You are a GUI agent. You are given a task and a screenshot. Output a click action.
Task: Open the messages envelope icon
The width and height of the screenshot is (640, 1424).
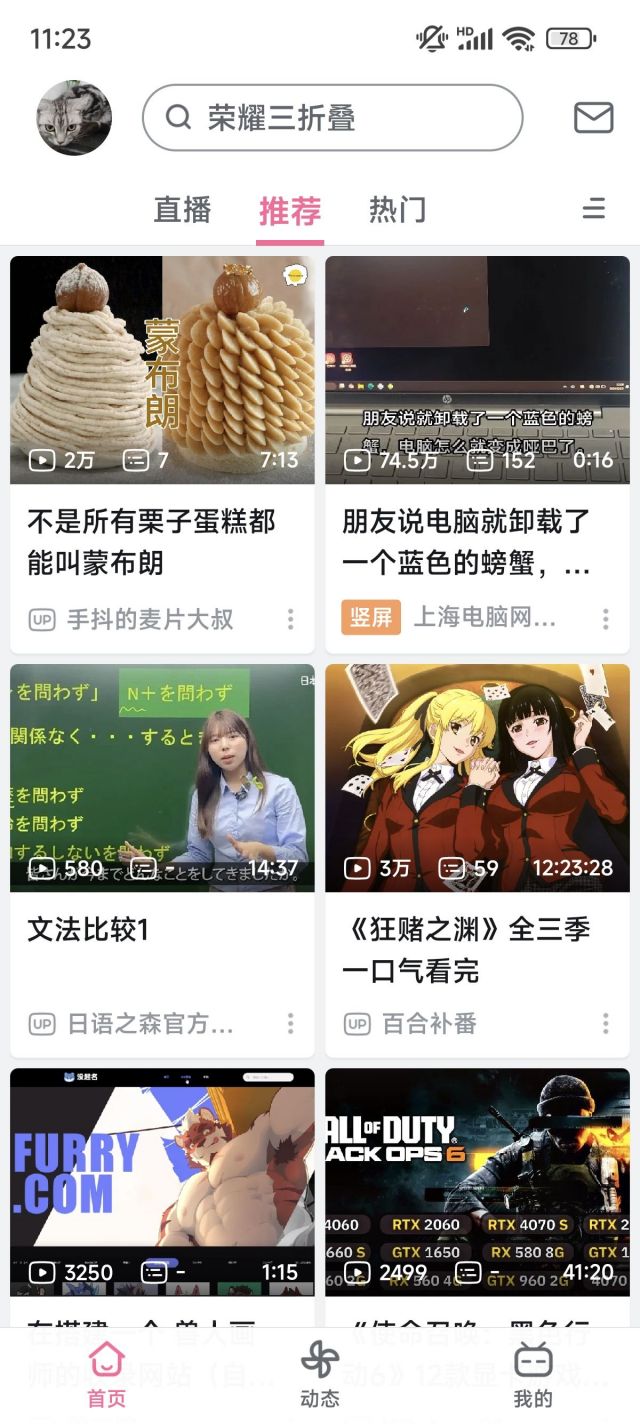(593, 118)
